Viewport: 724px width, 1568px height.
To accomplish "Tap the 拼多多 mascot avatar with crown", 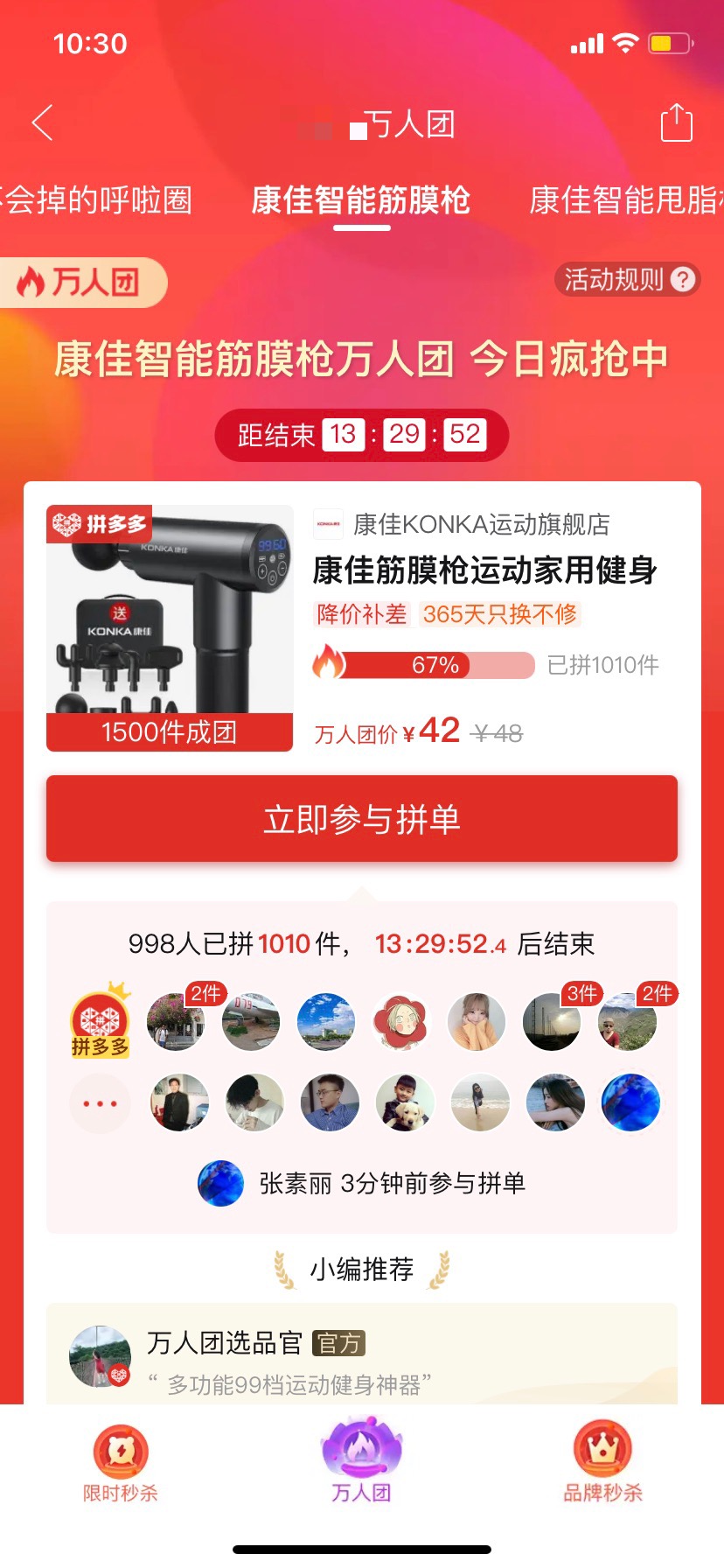I will click(99, 1022).
